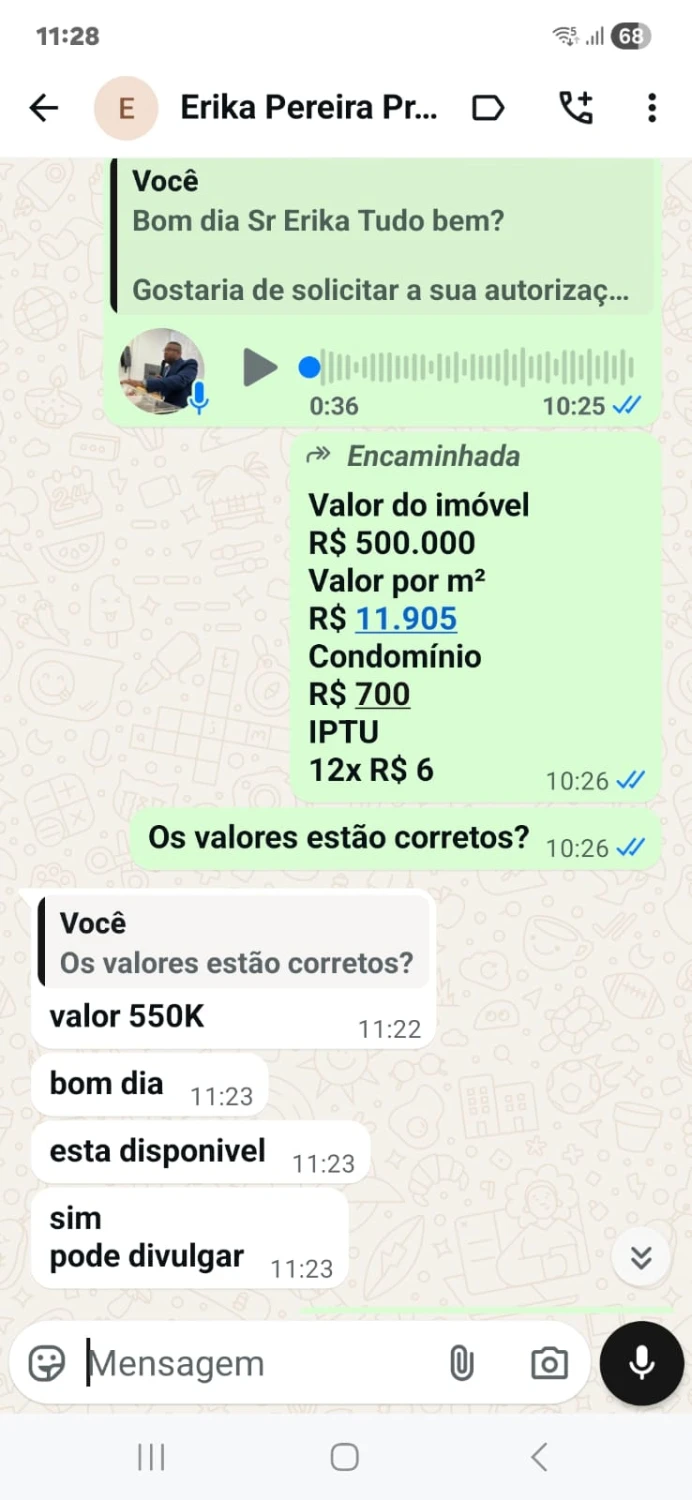
Task: Play the 0:36 voice message
Action: pos(260,368)
